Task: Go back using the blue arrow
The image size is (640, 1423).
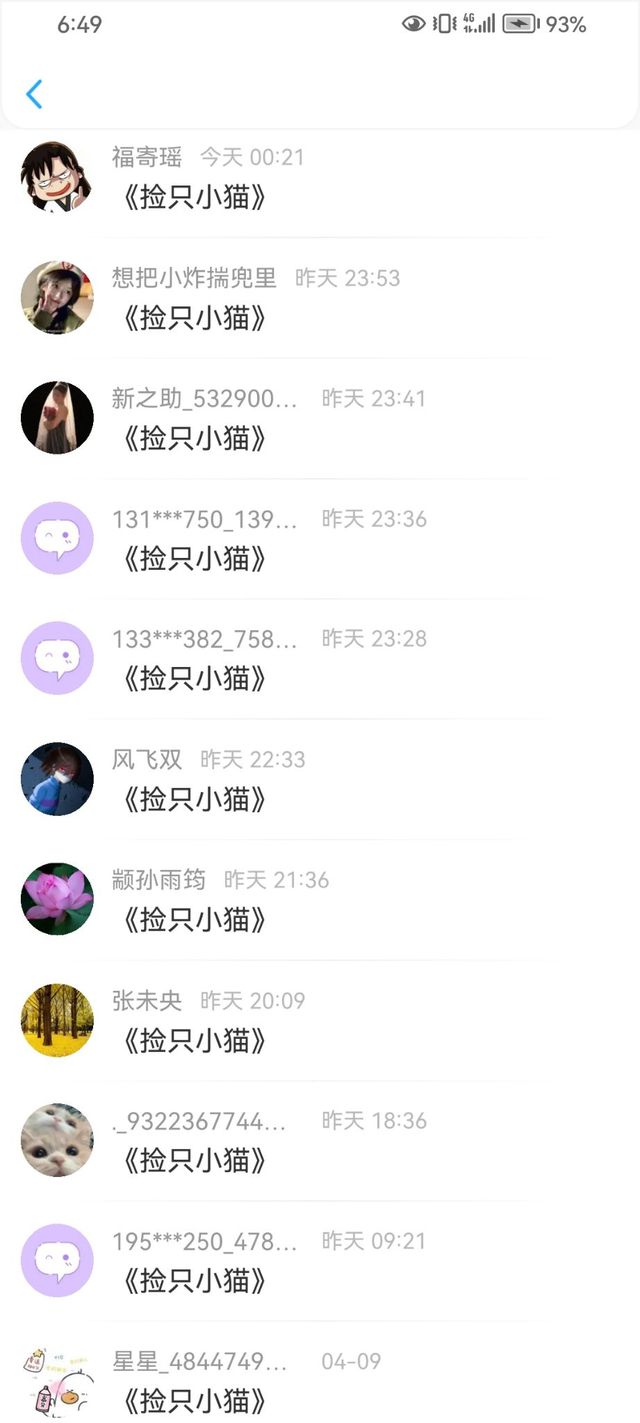Action: (34, 94)
